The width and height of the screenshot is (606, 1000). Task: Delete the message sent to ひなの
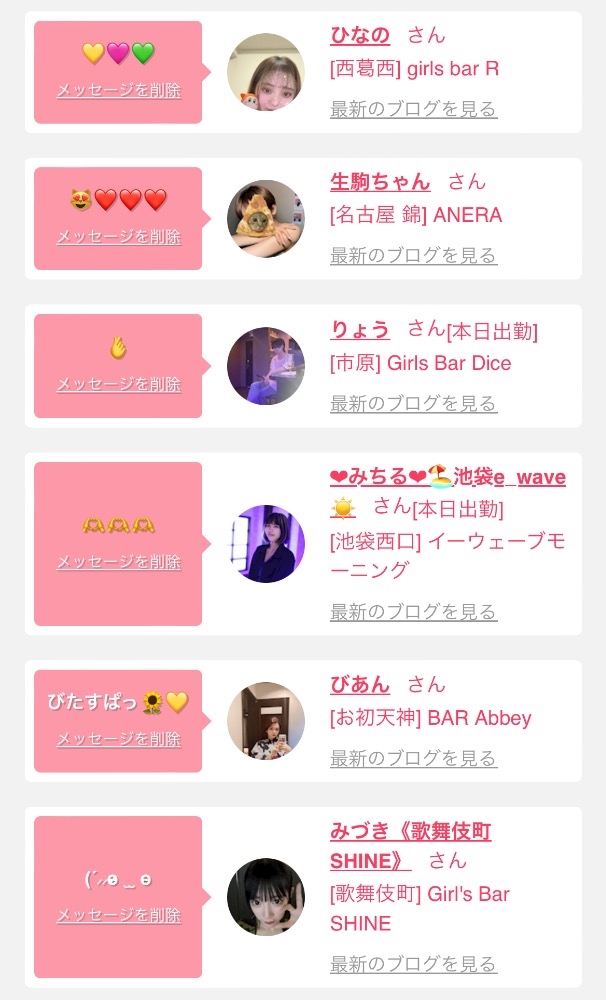tap(119, 90)
